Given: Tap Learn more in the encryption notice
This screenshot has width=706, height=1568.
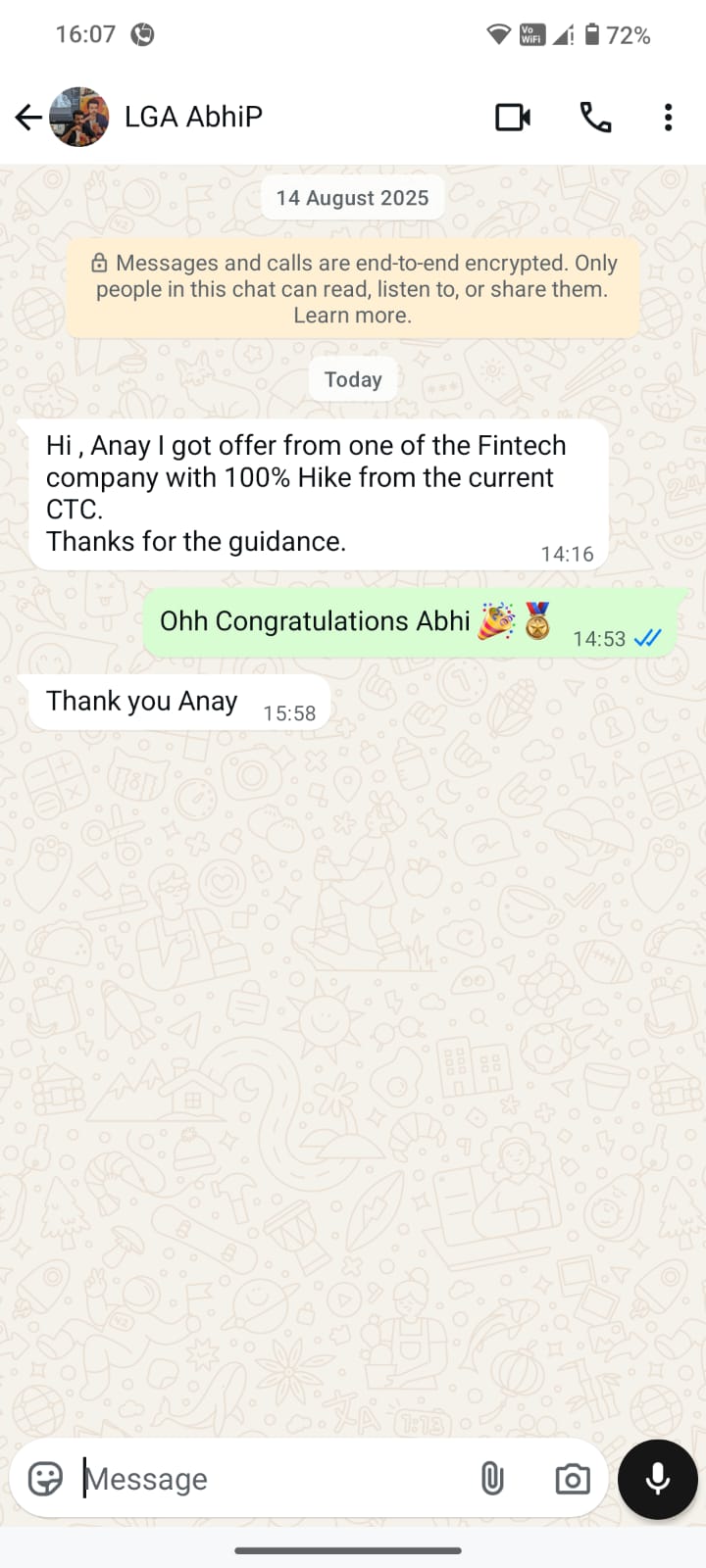Looking at the screenshot, I should click(x=352, y=316).
